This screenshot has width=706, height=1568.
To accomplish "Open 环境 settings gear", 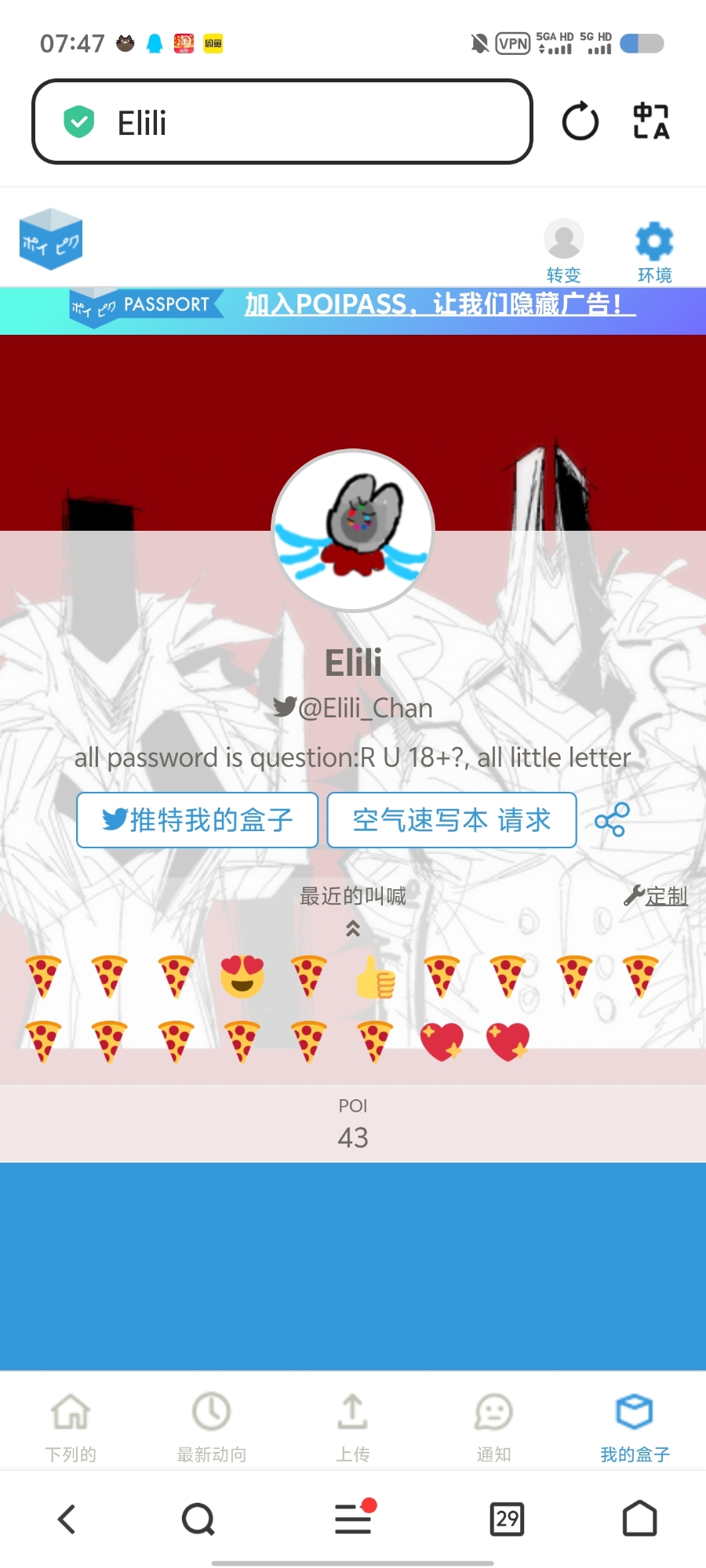I will point(654,251).
